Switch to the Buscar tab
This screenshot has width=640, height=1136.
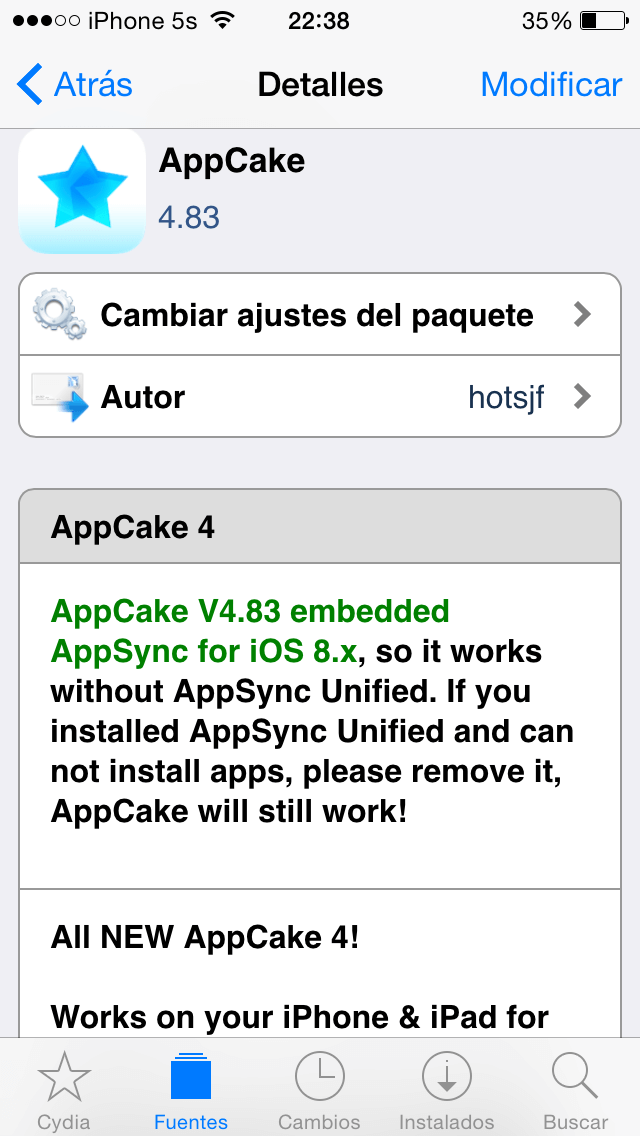pyautogui.click(x=575, y=1090)
